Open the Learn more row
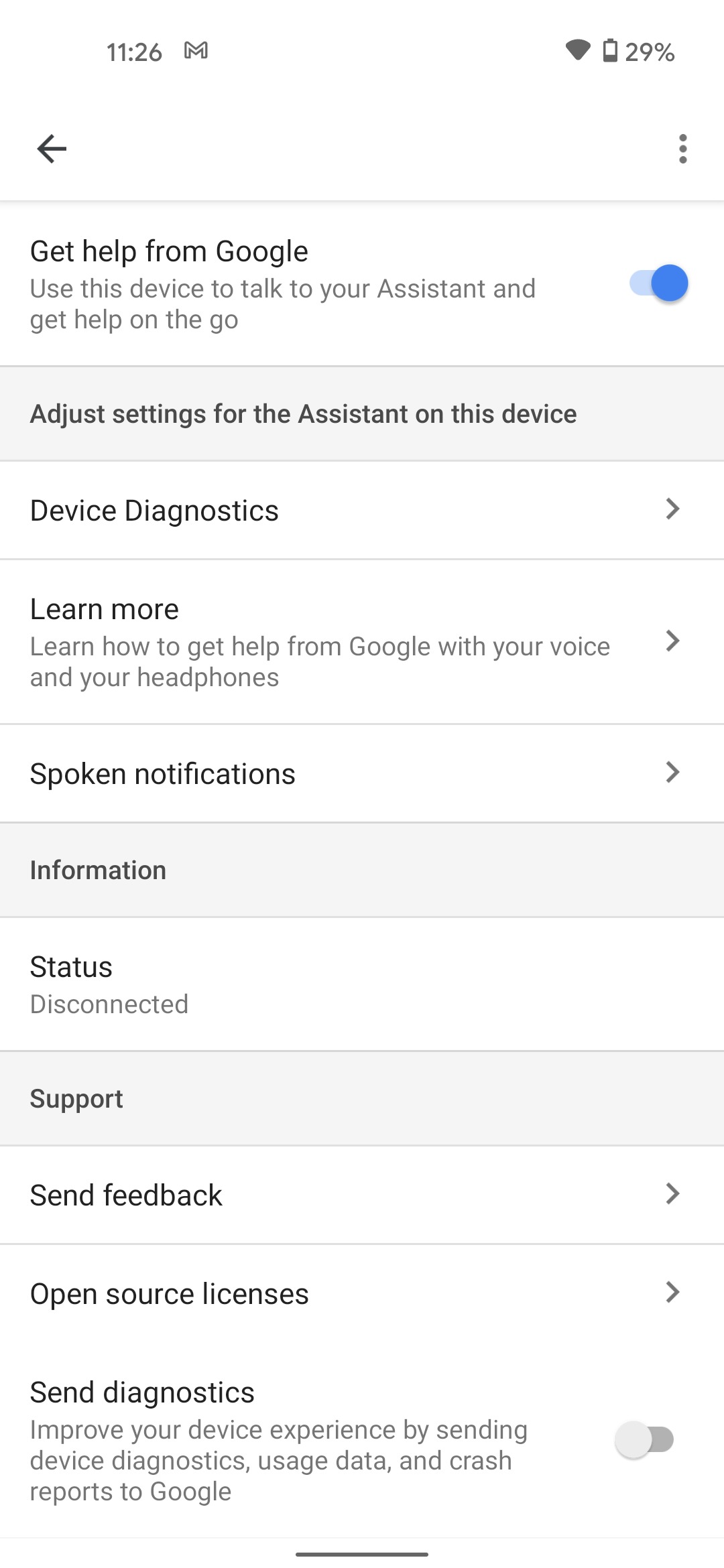 tap(362, 642)
